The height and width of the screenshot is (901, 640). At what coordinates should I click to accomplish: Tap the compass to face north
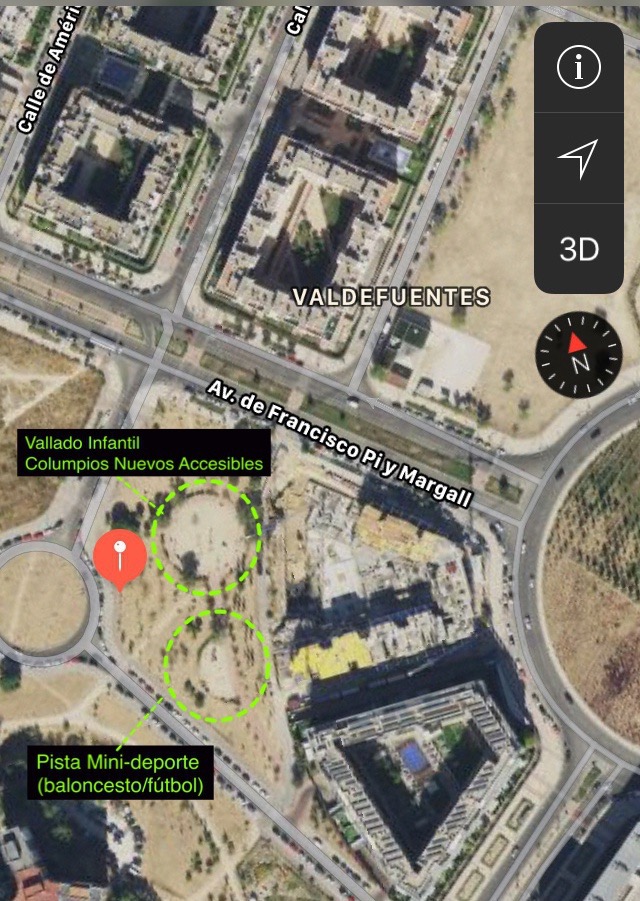tap(579, 354)
